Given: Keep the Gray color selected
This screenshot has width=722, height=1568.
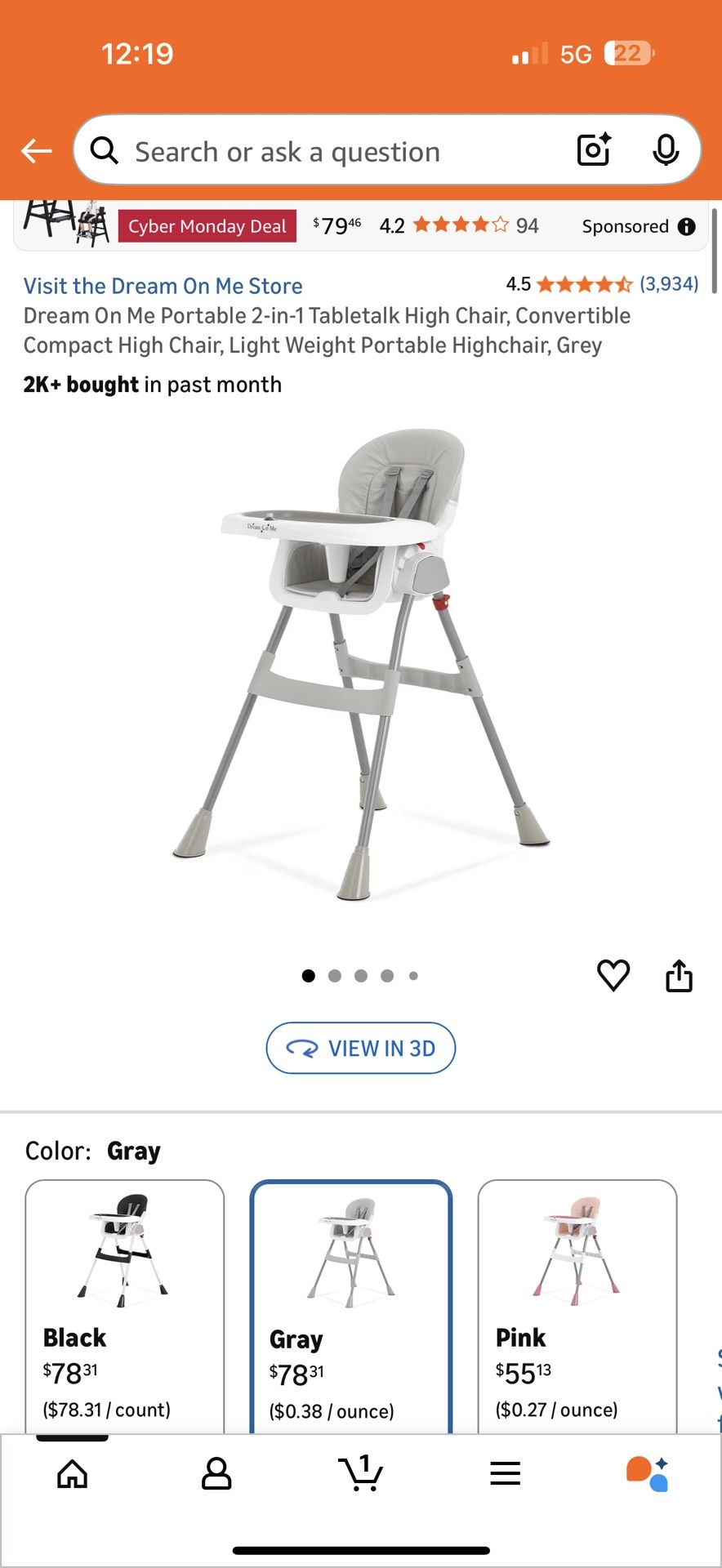Looking at the screenshot, I should point(350,1290).
